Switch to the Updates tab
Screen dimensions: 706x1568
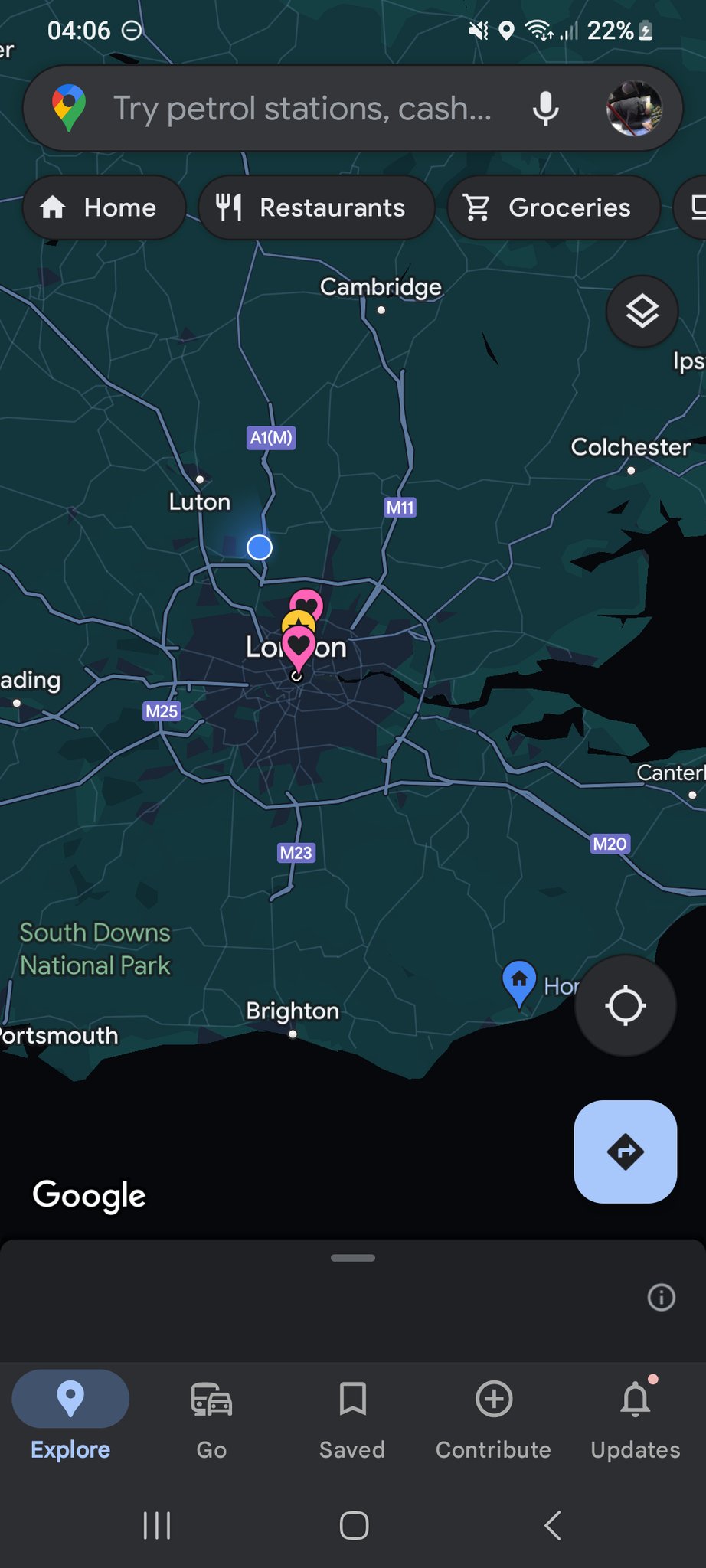pos(635,1419)
